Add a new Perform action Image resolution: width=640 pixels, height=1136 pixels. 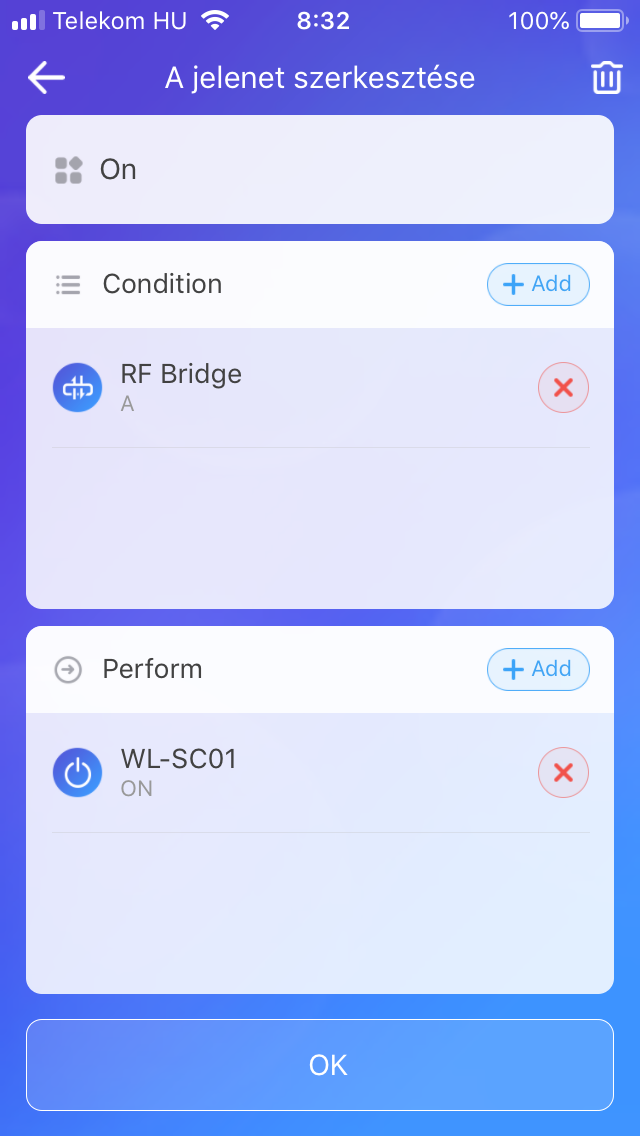[538, 669]
